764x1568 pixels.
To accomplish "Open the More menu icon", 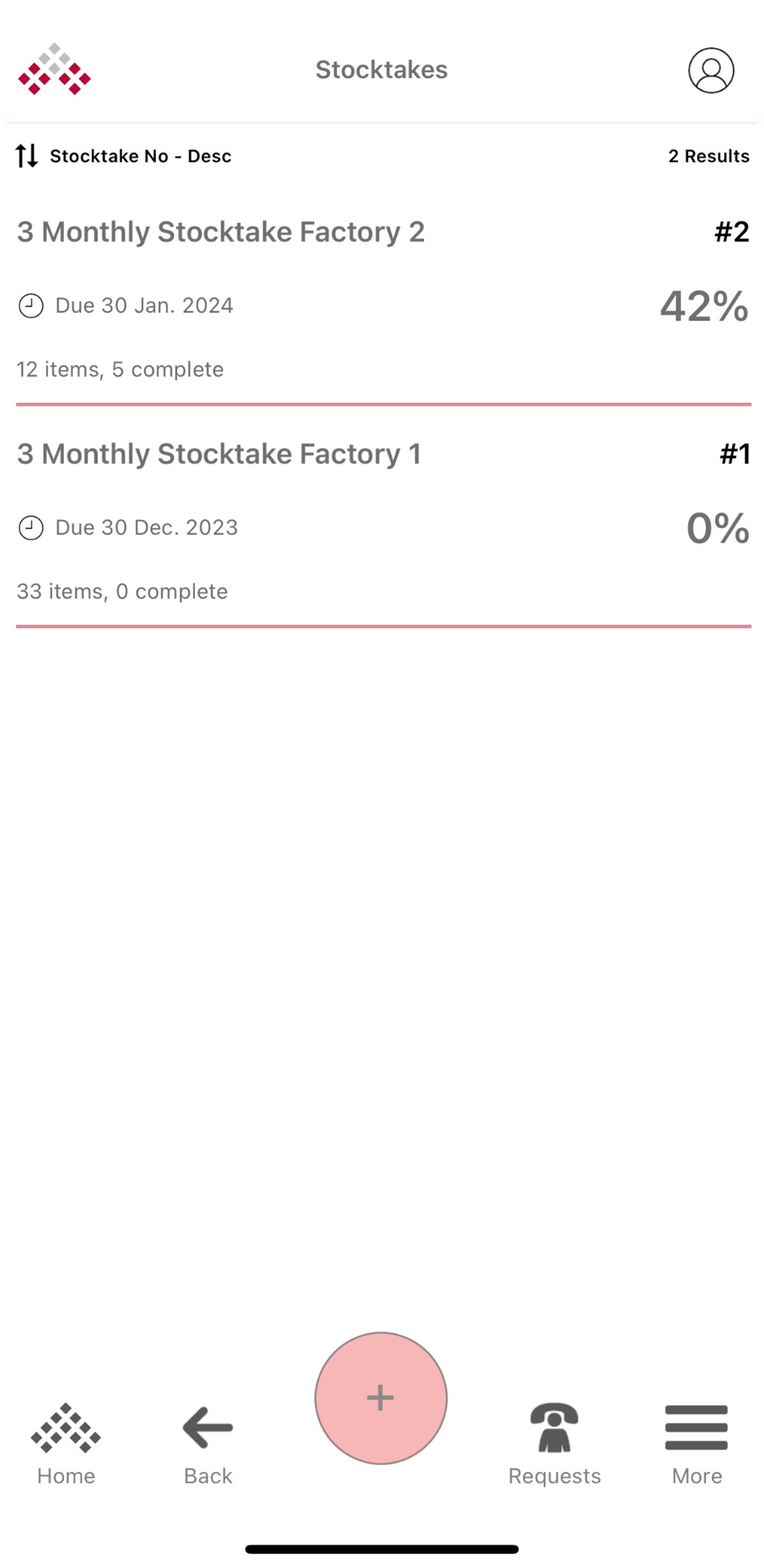I will (x=696, y=1427).
